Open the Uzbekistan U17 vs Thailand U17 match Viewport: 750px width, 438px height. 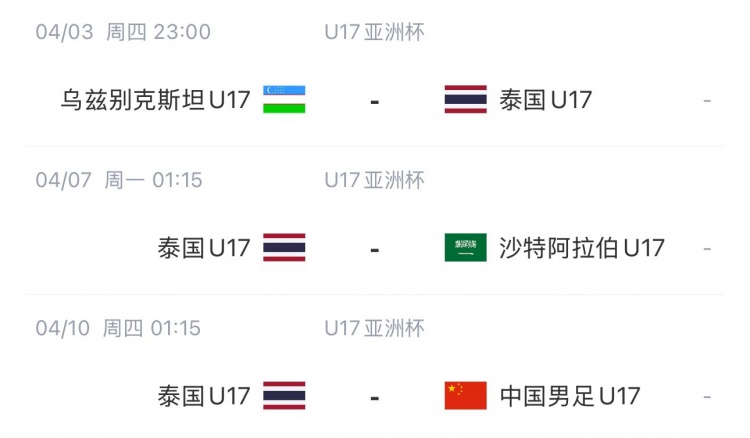point(374,100)
